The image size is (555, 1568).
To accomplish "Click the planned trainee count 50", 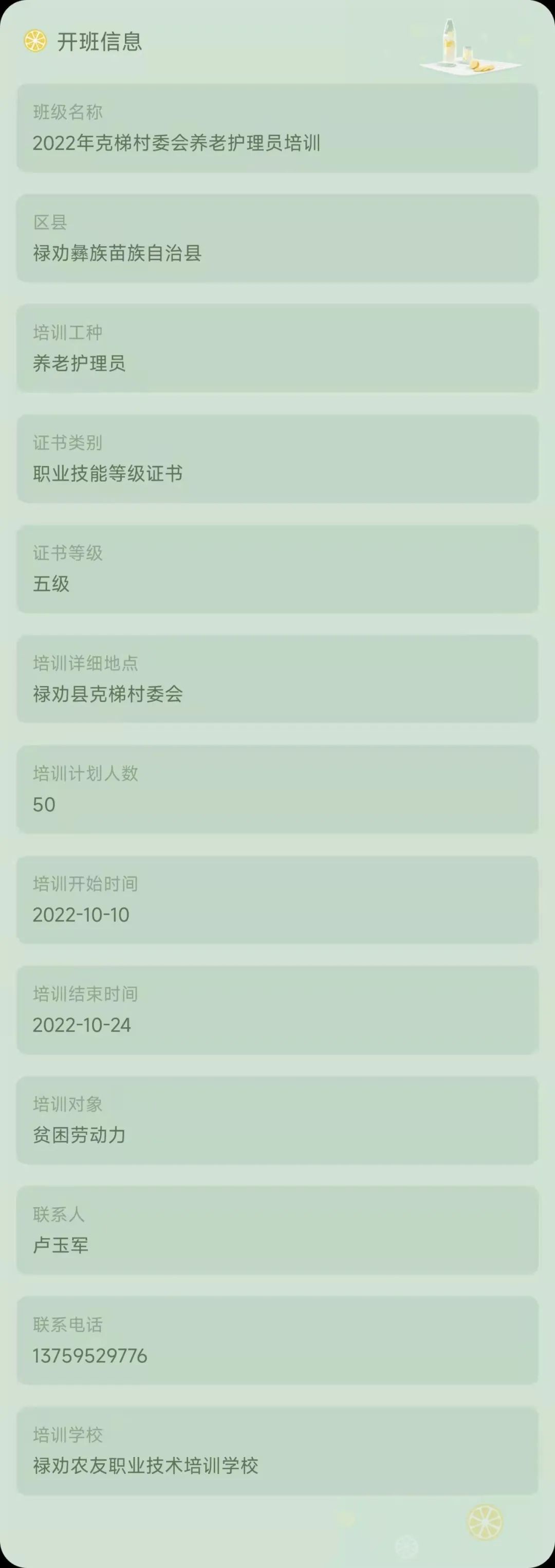I will (x=44, y=805).
